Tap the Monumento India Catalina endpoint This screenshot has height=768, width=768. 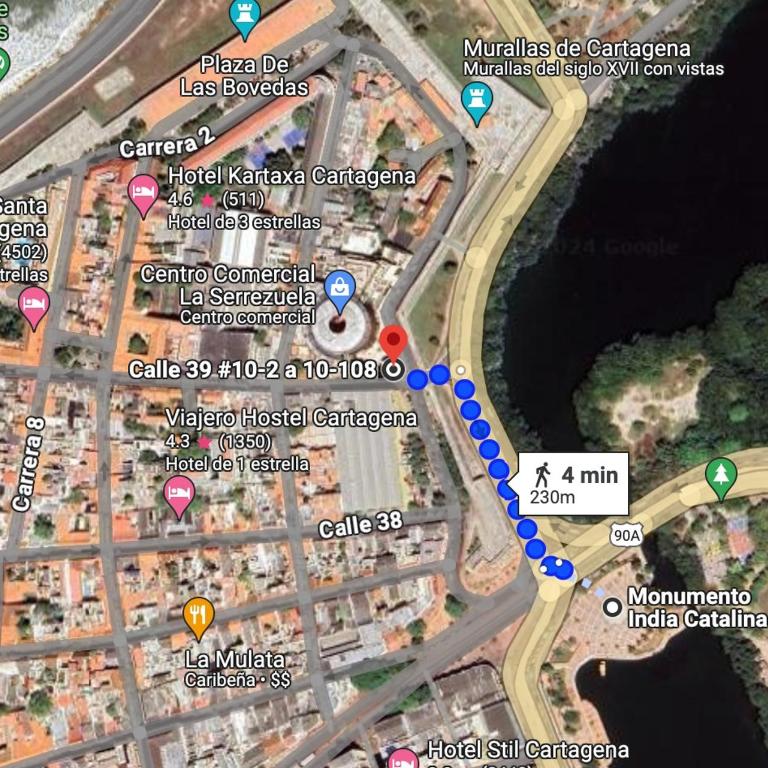click(612, 606)
